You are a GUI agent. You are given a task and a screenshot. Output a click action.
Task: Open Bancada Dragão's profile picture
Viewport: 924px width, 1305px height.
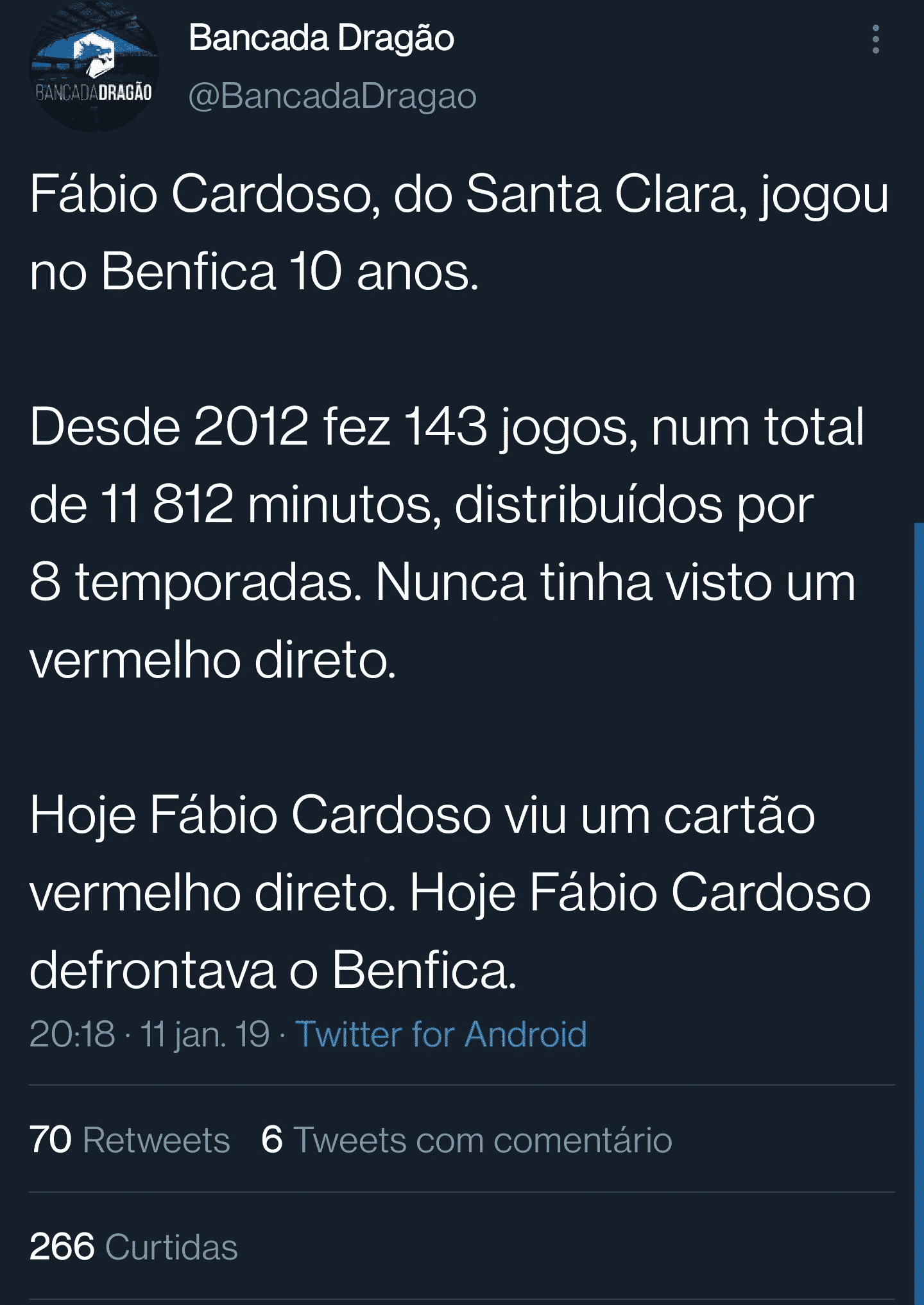tap(94, 67)
